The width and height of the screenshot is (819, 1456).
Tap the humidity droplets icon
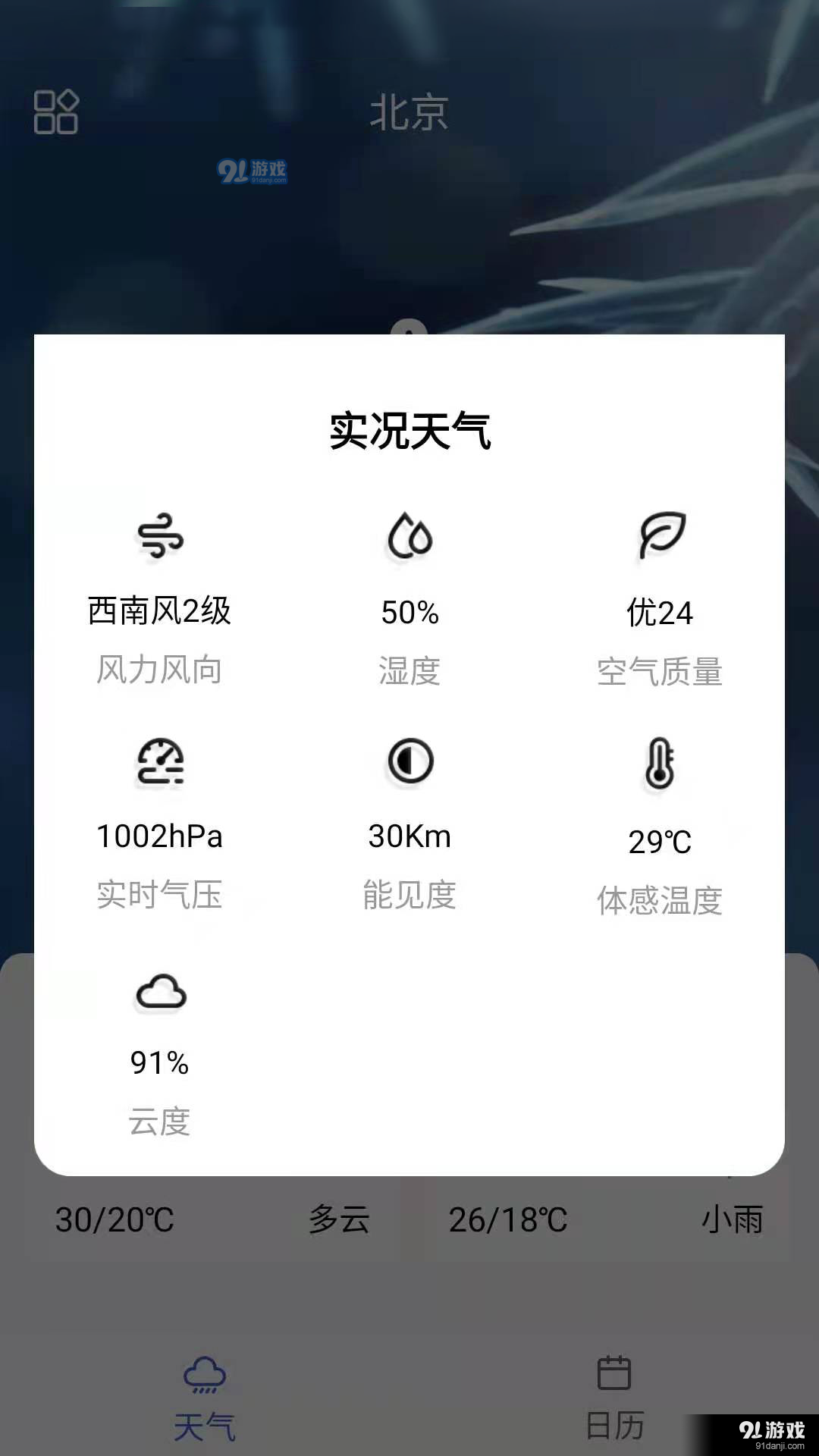pos(409,536)
